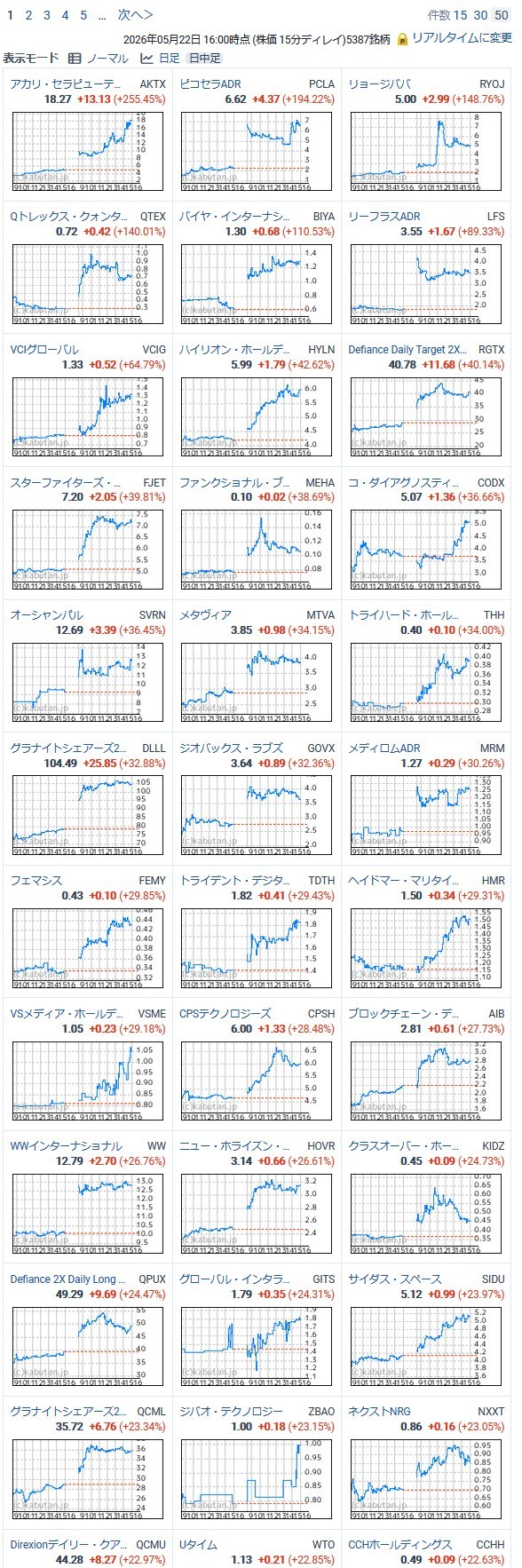Viewport: 522px width, 1568px height.
Task: Select the 日中足 display mode
Action: coord(204,59)
